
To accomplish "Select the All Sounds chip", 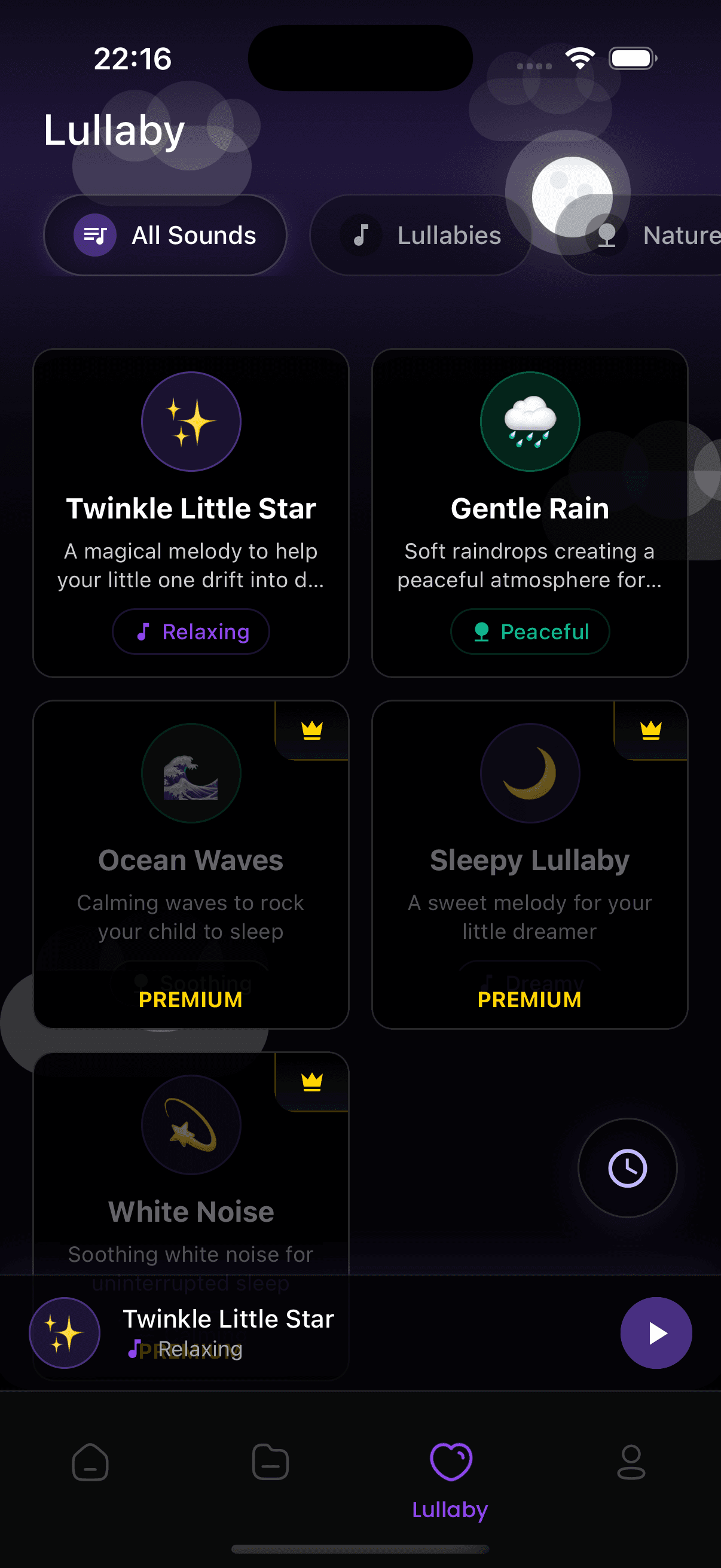I will coord(166,234).
